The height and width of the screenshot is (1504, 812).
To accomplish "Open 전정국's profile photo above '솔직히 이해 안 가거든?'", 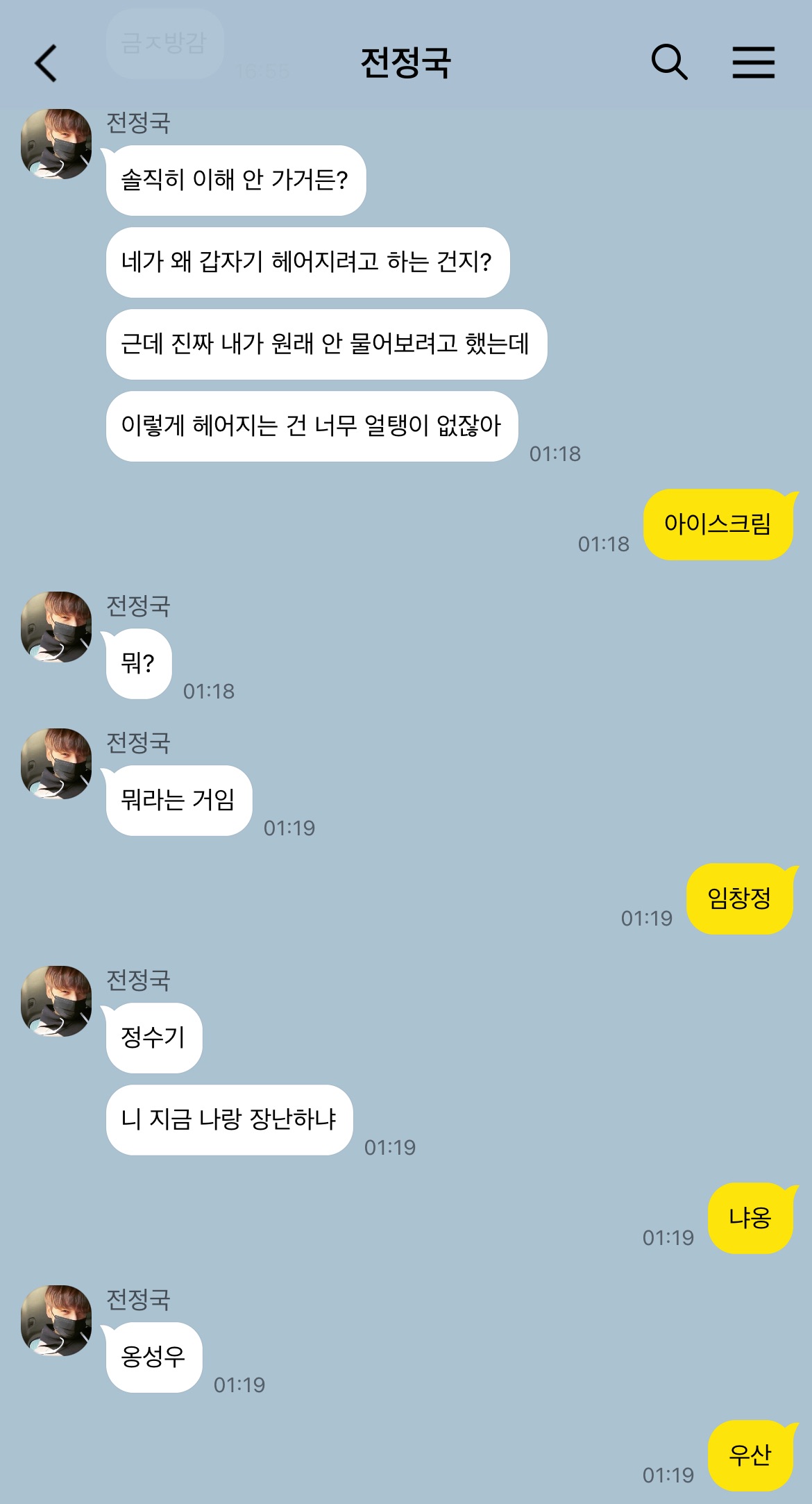I will point(56,144).
